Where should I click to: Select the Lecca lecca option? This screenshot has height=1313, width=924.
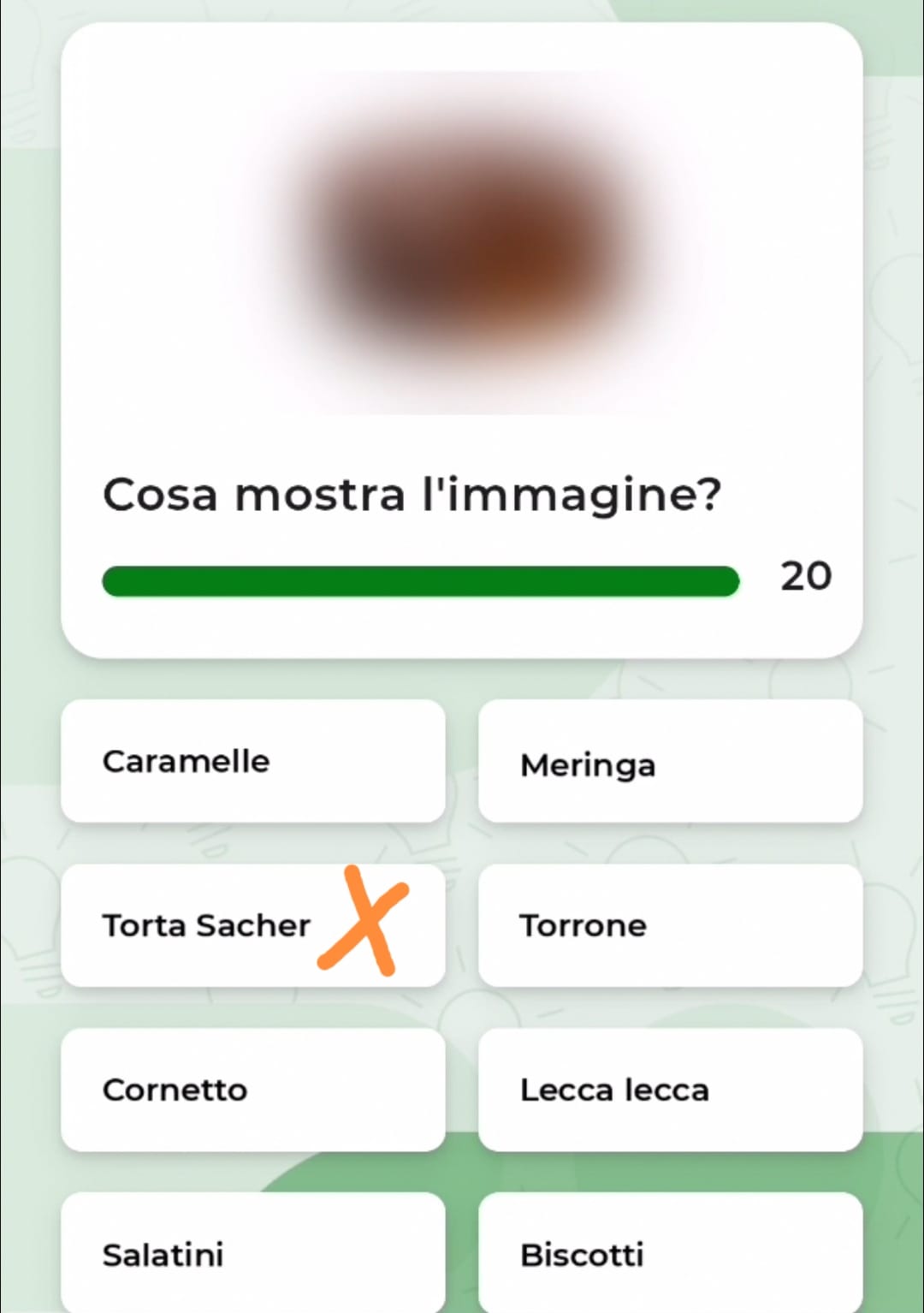point(670,1090)
